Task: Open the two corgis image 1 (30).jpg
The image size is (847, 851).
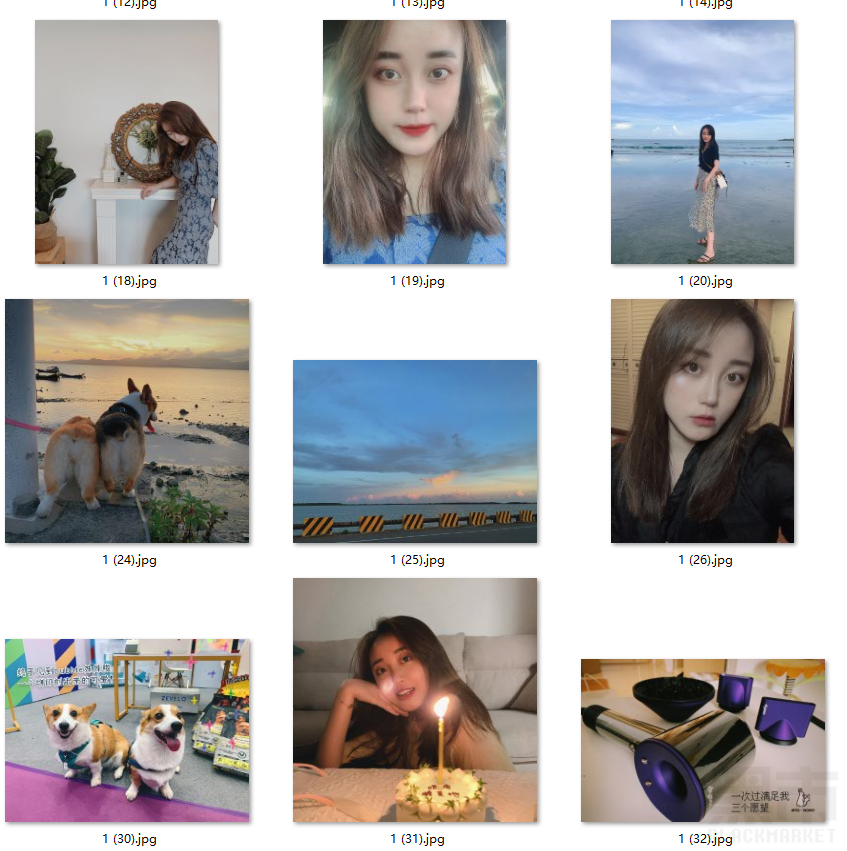Action: tap(127, 730)
